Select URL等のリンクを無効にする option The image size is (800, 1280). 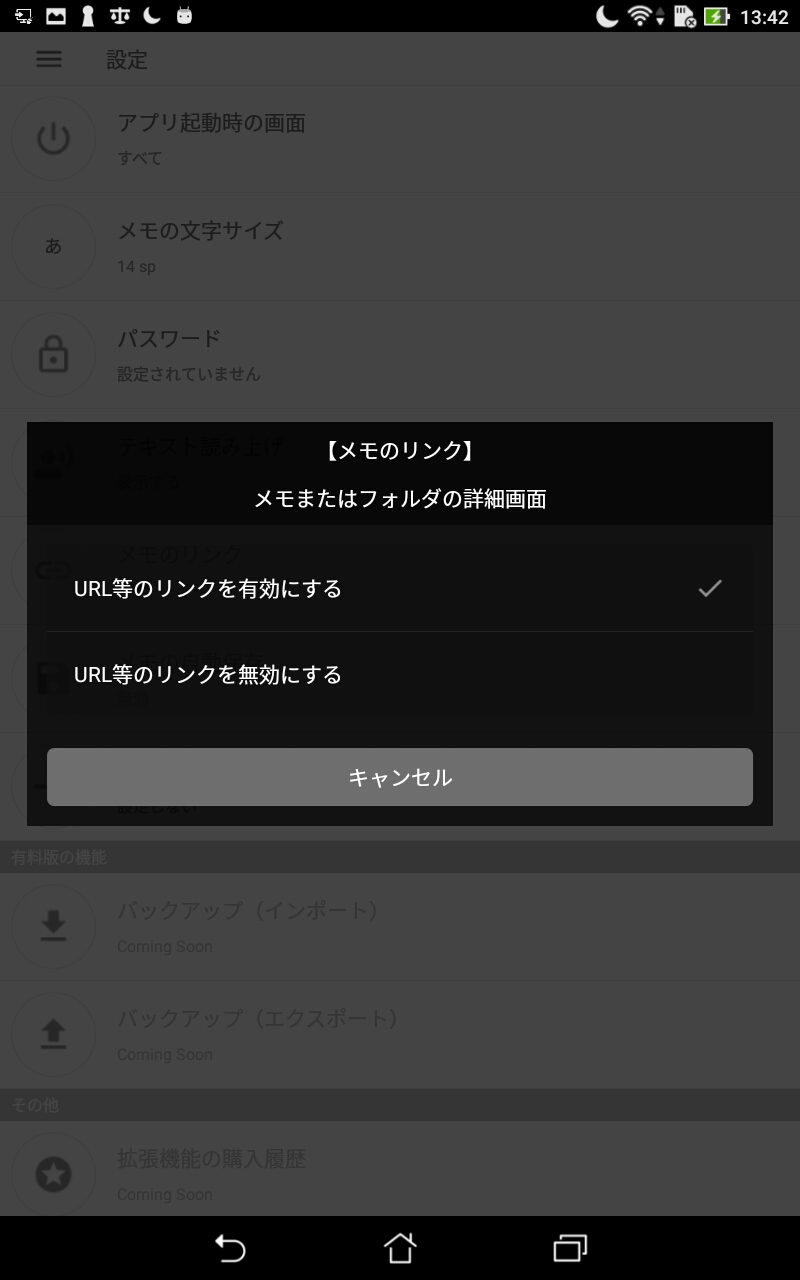click(x=400, y=675)
